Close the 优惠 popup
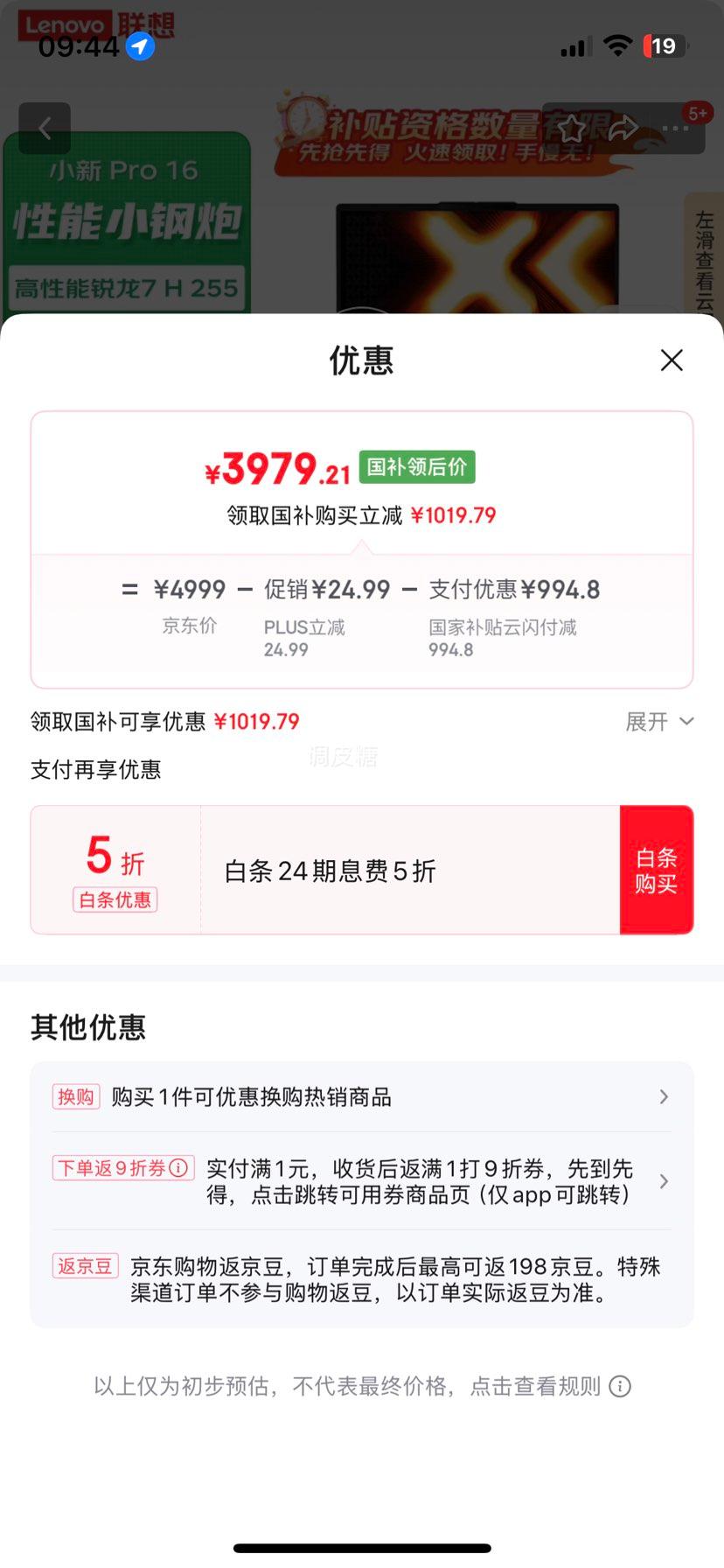The height and width of the screenshot is (1568, 724). pos(671,360)
